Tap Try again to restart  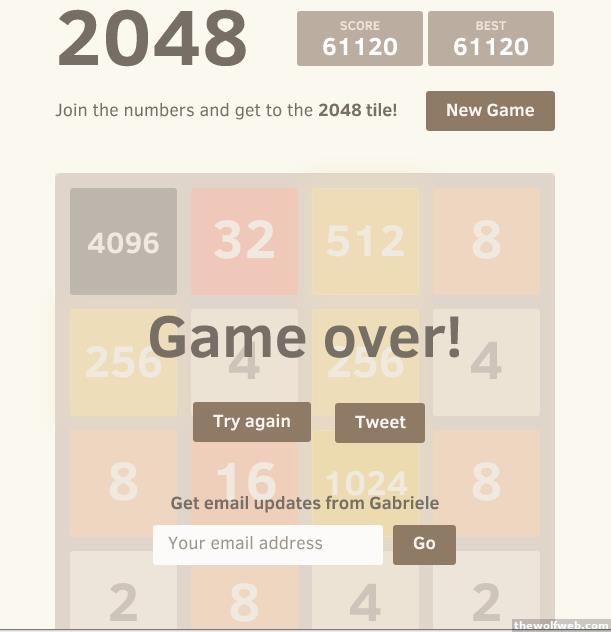coord(252,422)
